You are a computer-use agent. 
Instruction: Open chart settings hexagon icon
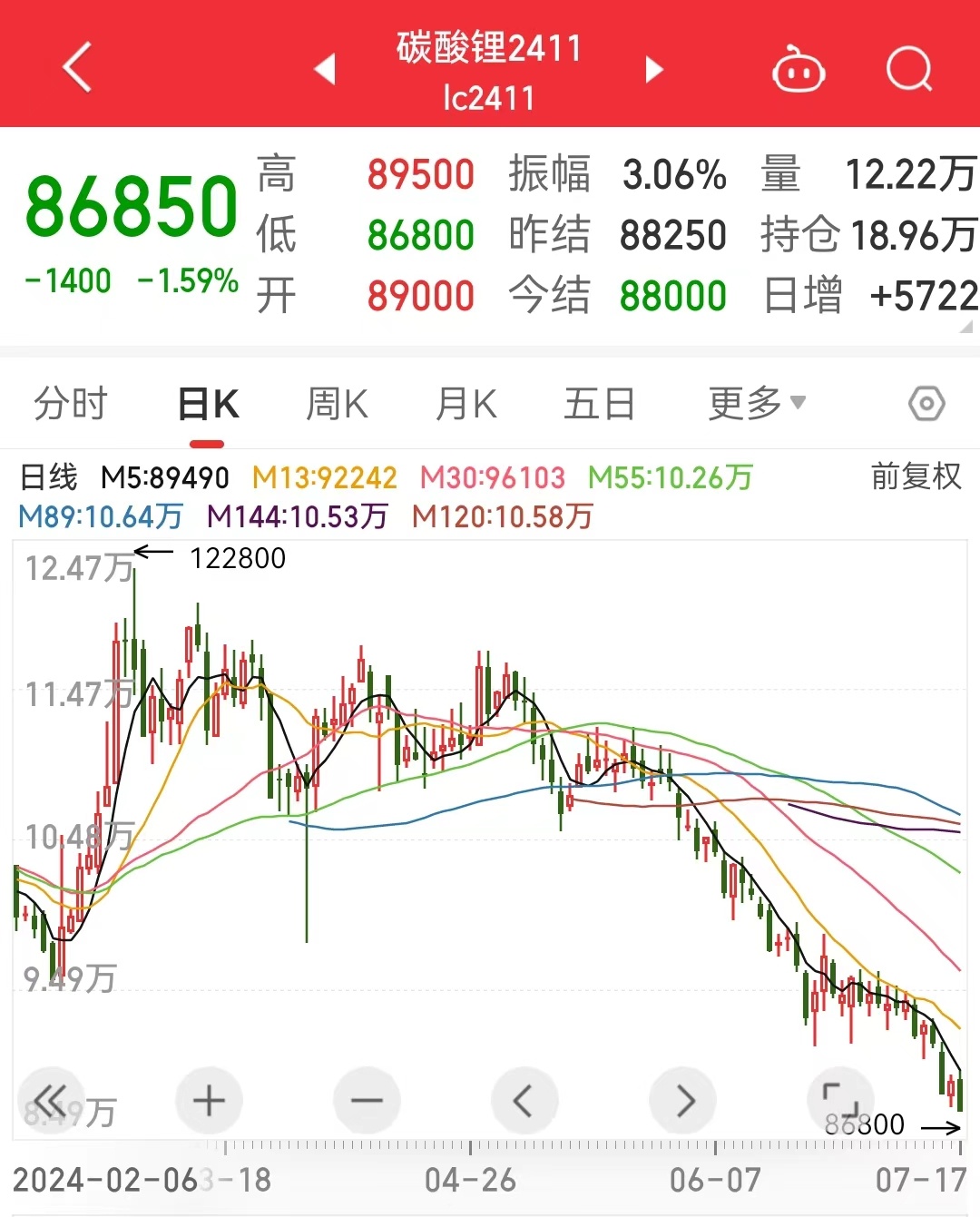[x=926, y=403]
